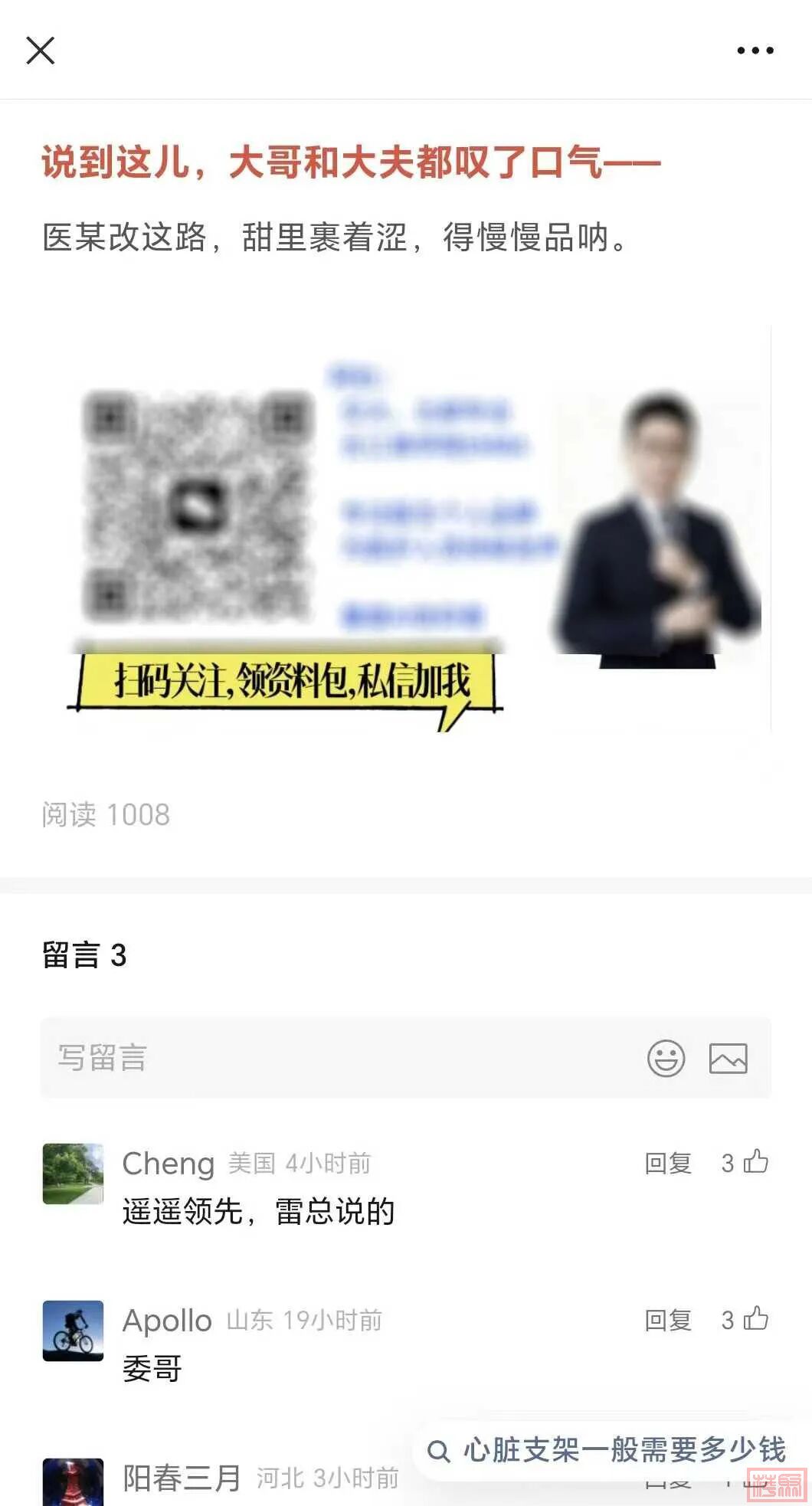Reply to Cheng's comment

point(668,1163)
